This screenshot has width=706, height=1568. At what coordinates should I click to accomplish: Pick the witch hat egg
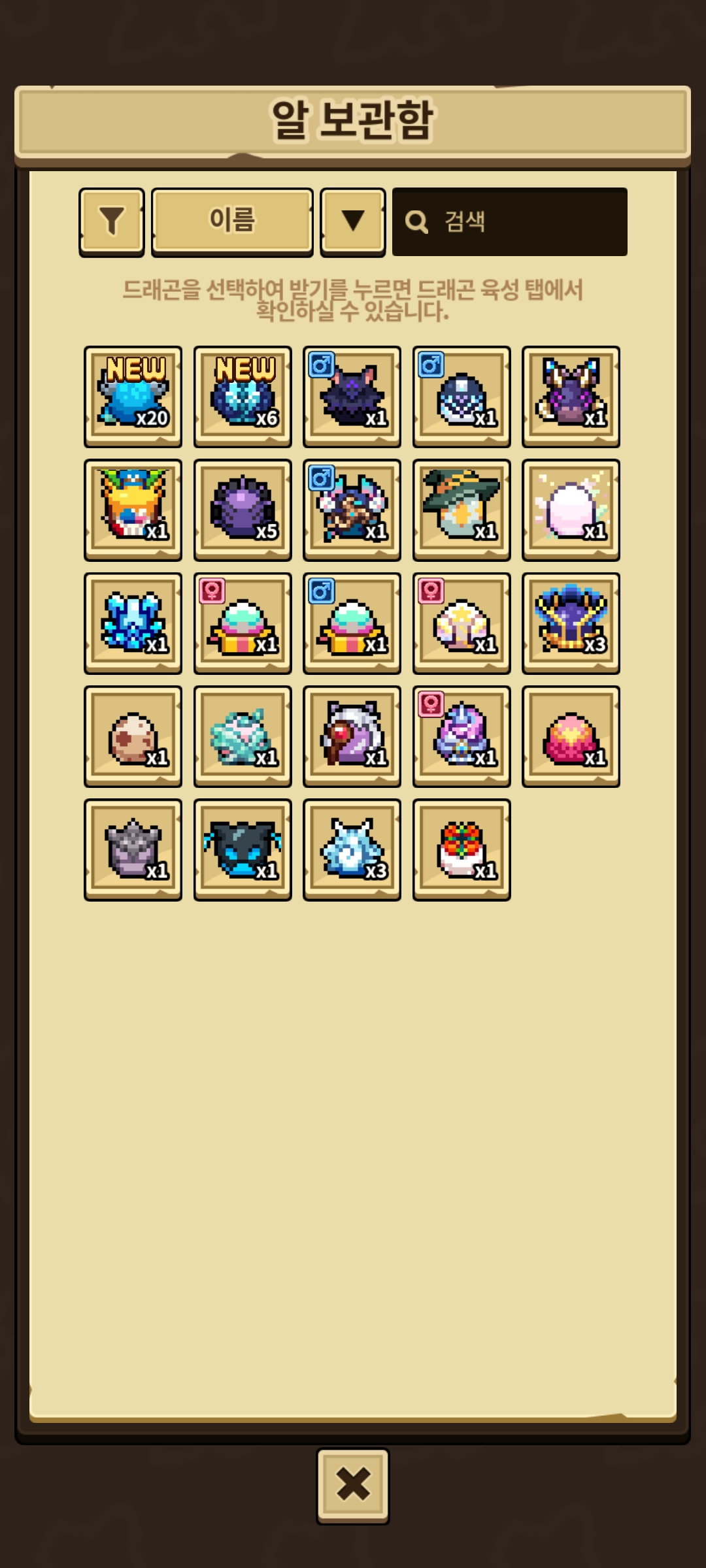click(x=462, y=510)
